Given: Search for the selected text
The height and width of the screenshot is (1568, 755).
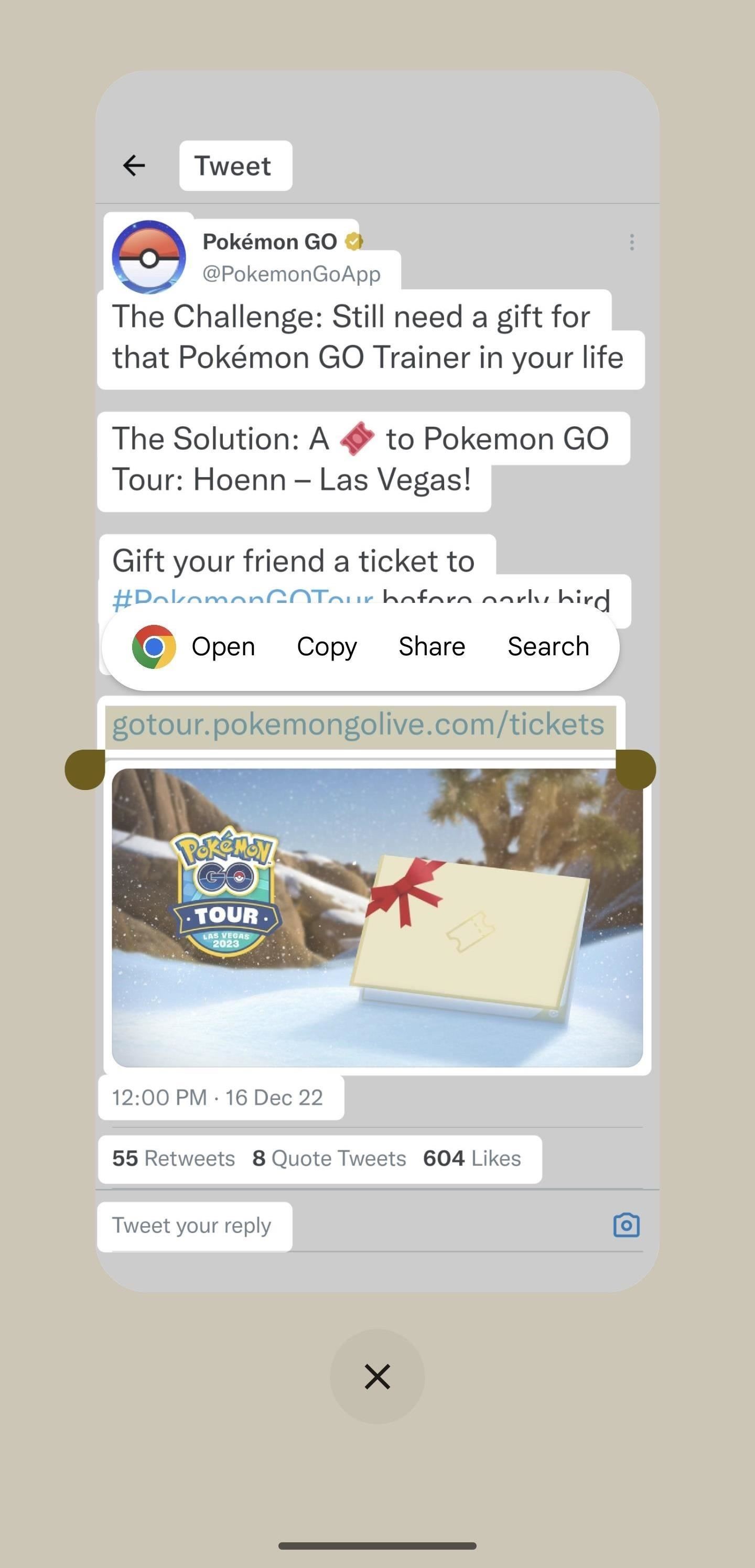Looking at the screenshot, I should [x=548, y=646].
